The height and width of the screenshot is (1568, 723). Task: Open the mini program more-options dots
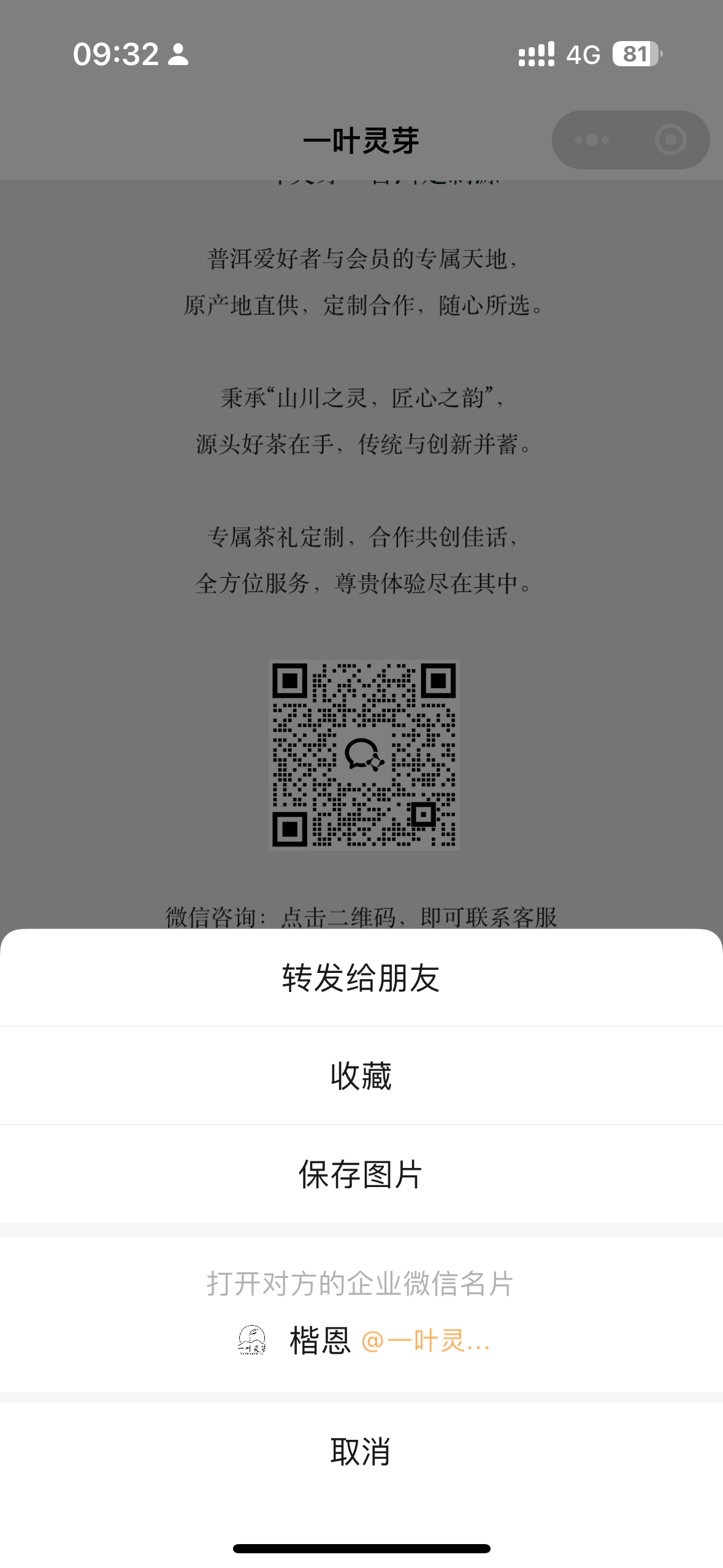tap(592, 140)
